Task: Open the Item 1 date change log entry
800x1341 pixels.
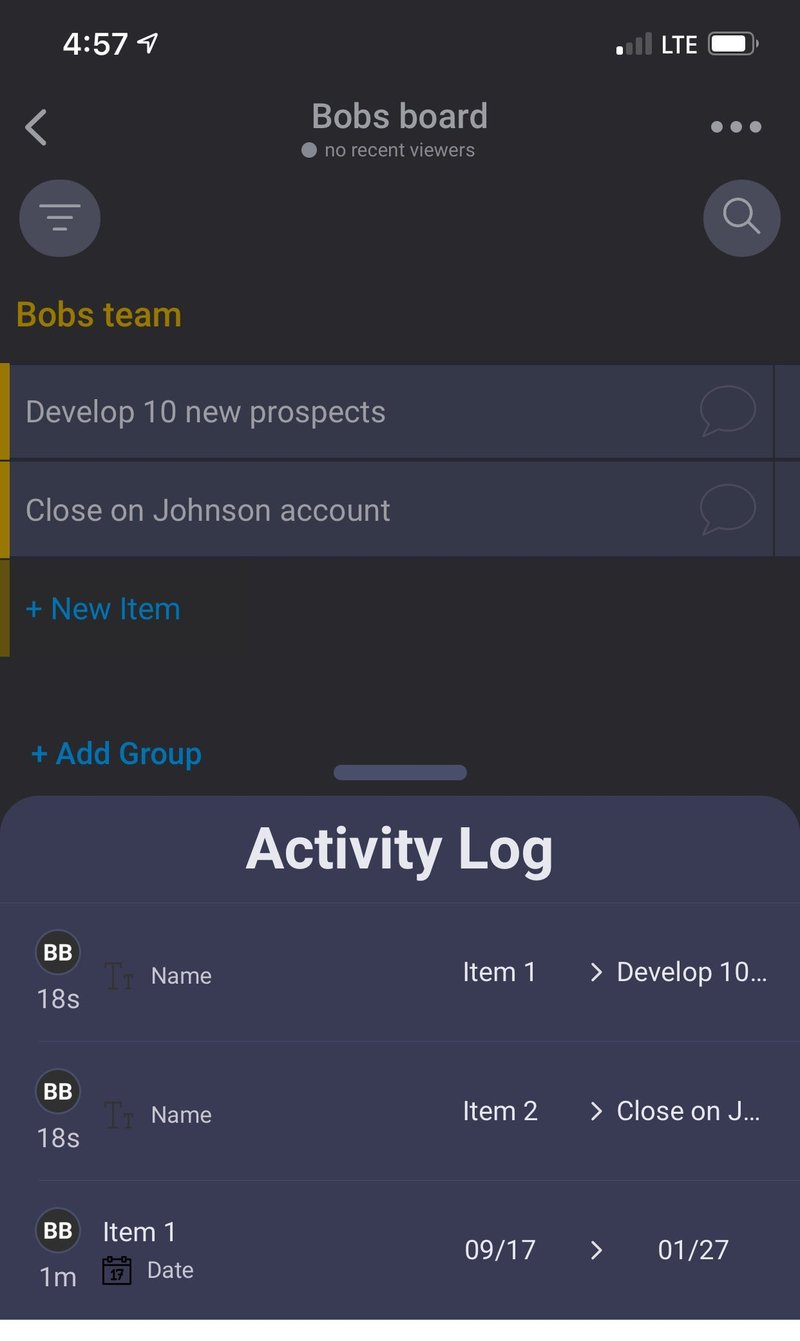Action: point(400,1250)
